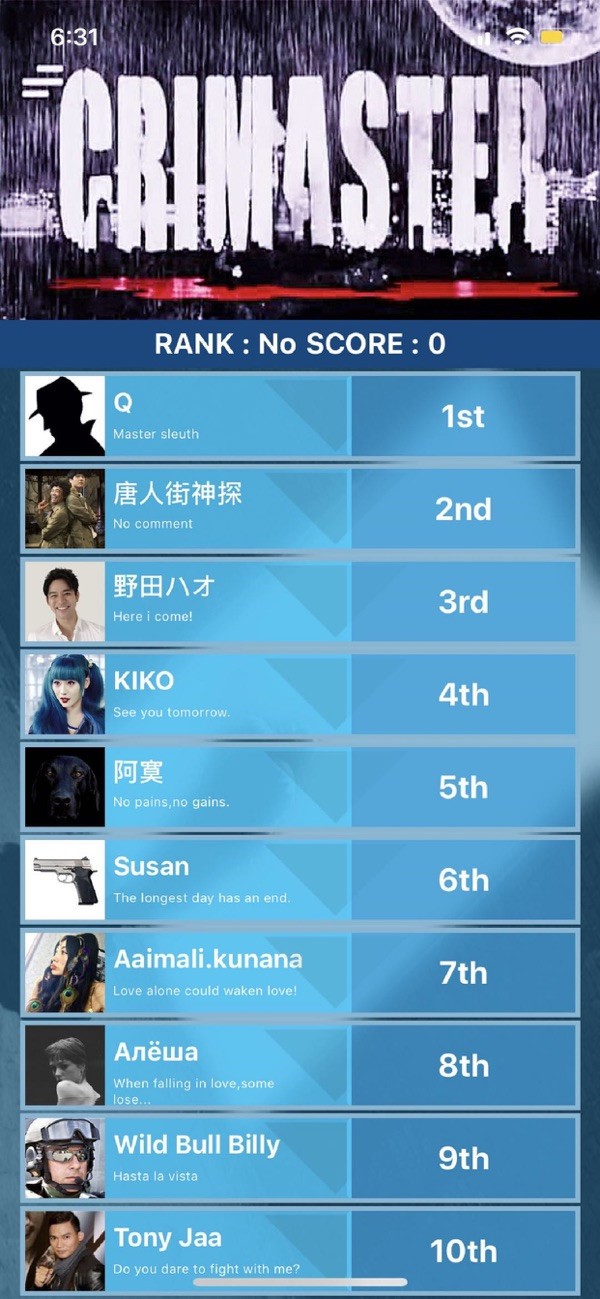View Tony Jaa's 10th place entry
Screen dimensions: 600x1299
tap(300, 1250)
